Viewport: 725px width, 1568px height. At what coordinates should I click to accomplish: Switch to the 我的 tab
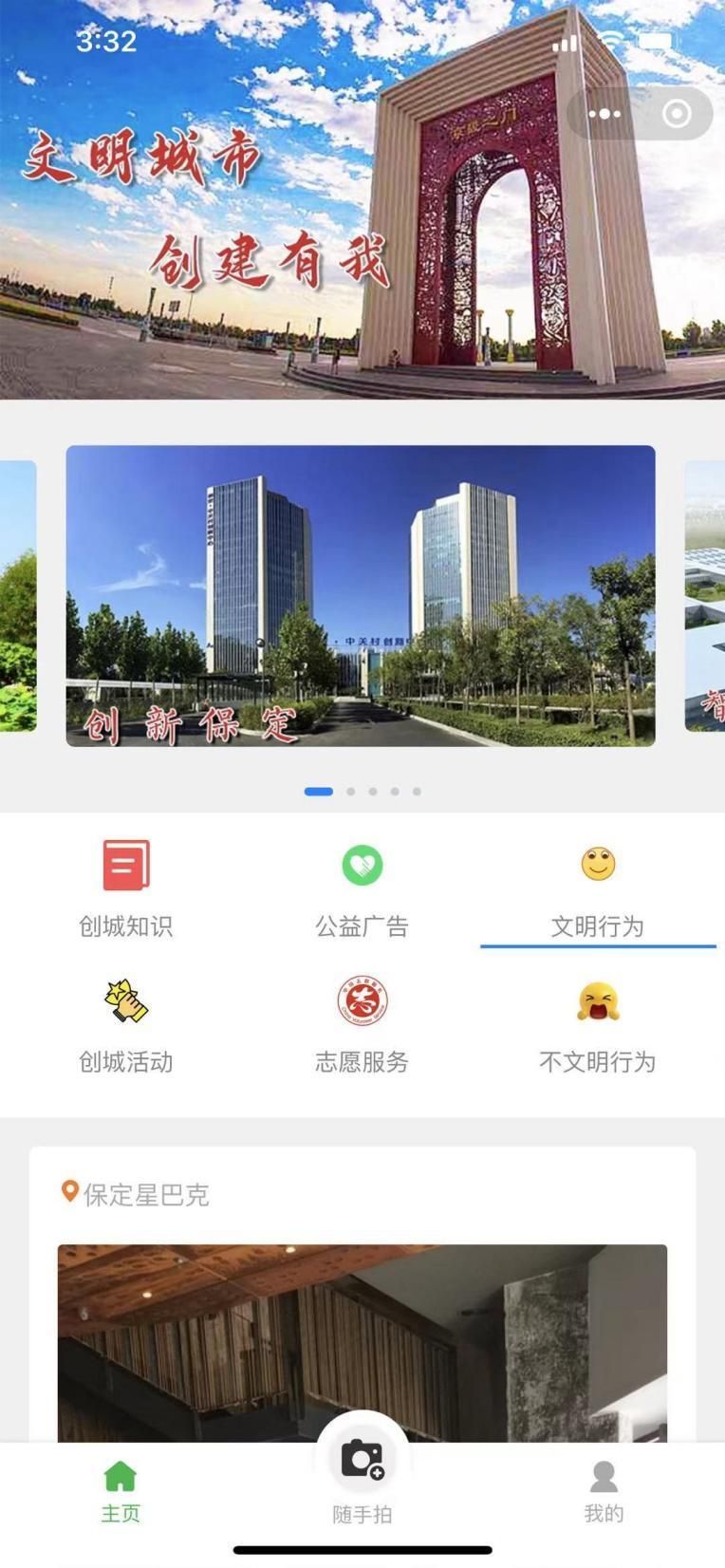pos(604,1492)
